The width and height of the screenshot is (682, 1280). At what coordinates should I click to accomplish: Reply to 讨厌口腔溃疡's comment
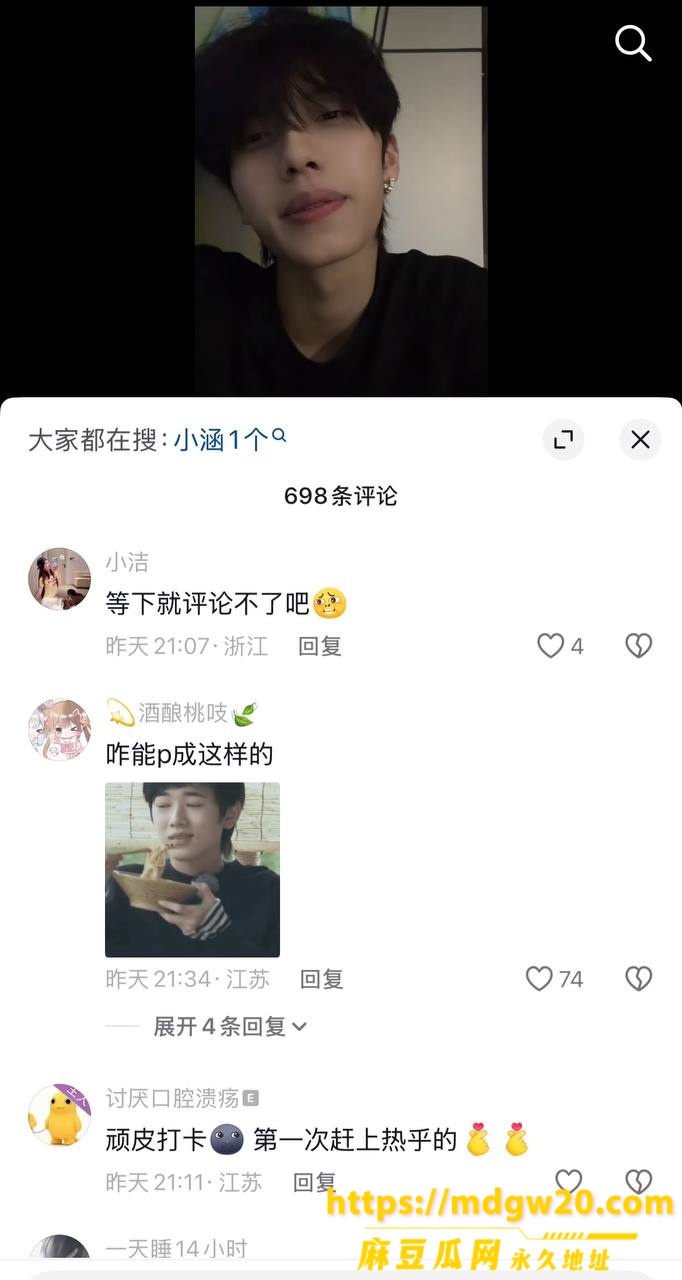click(314, 1182)
